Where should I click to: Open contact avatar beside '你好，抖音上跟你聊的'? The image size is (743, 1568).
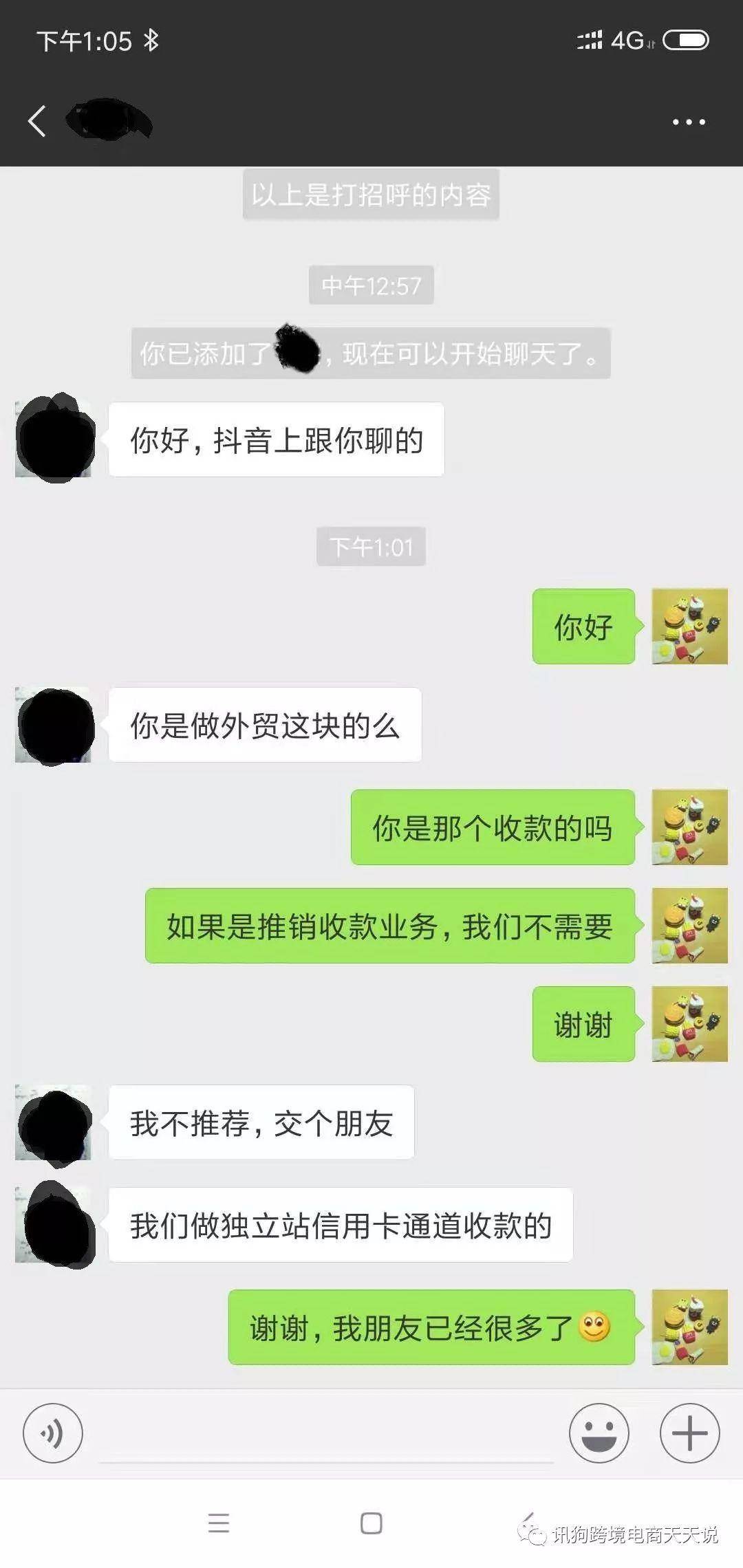[54, 439]
